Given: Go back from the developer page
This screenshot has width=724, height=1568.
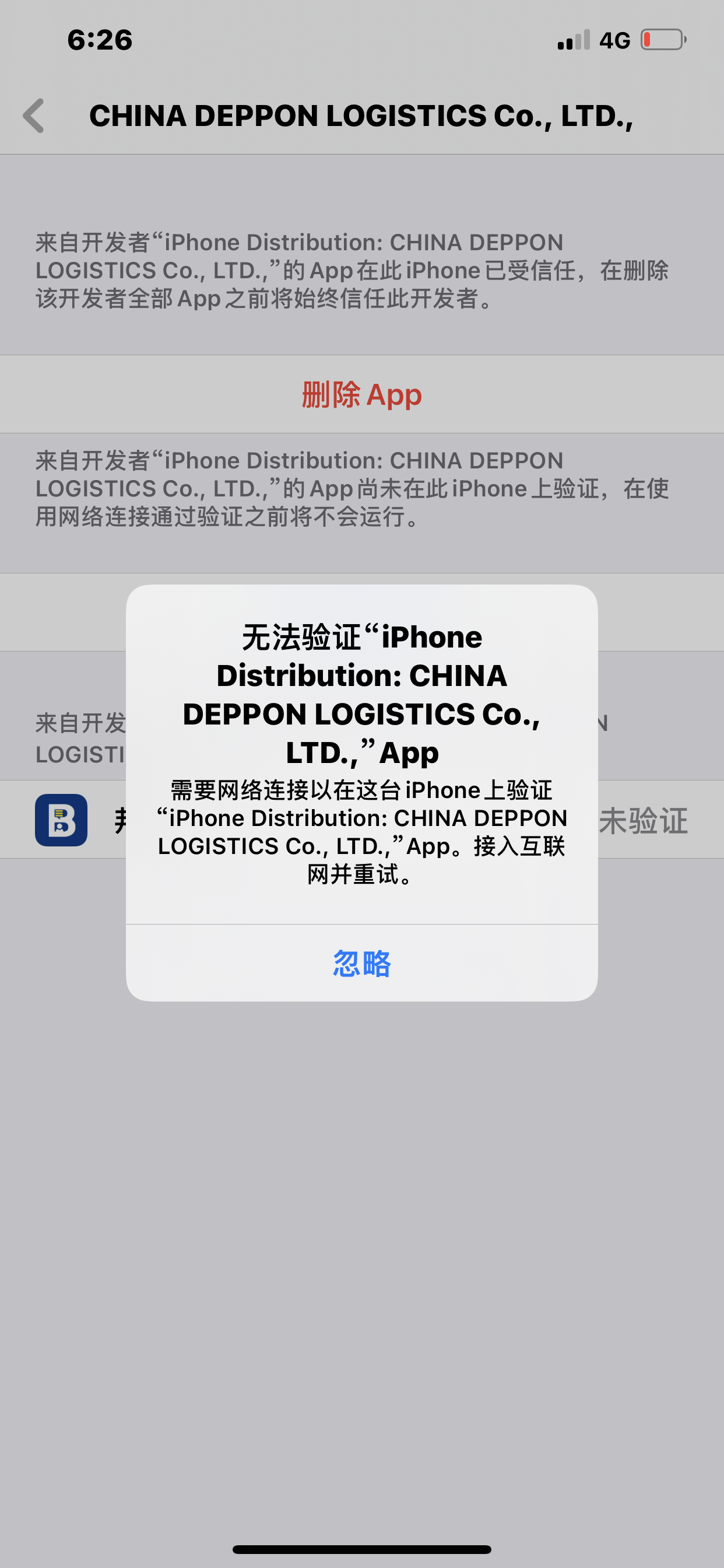Looking at the screenshot, I should pos(34,116).
